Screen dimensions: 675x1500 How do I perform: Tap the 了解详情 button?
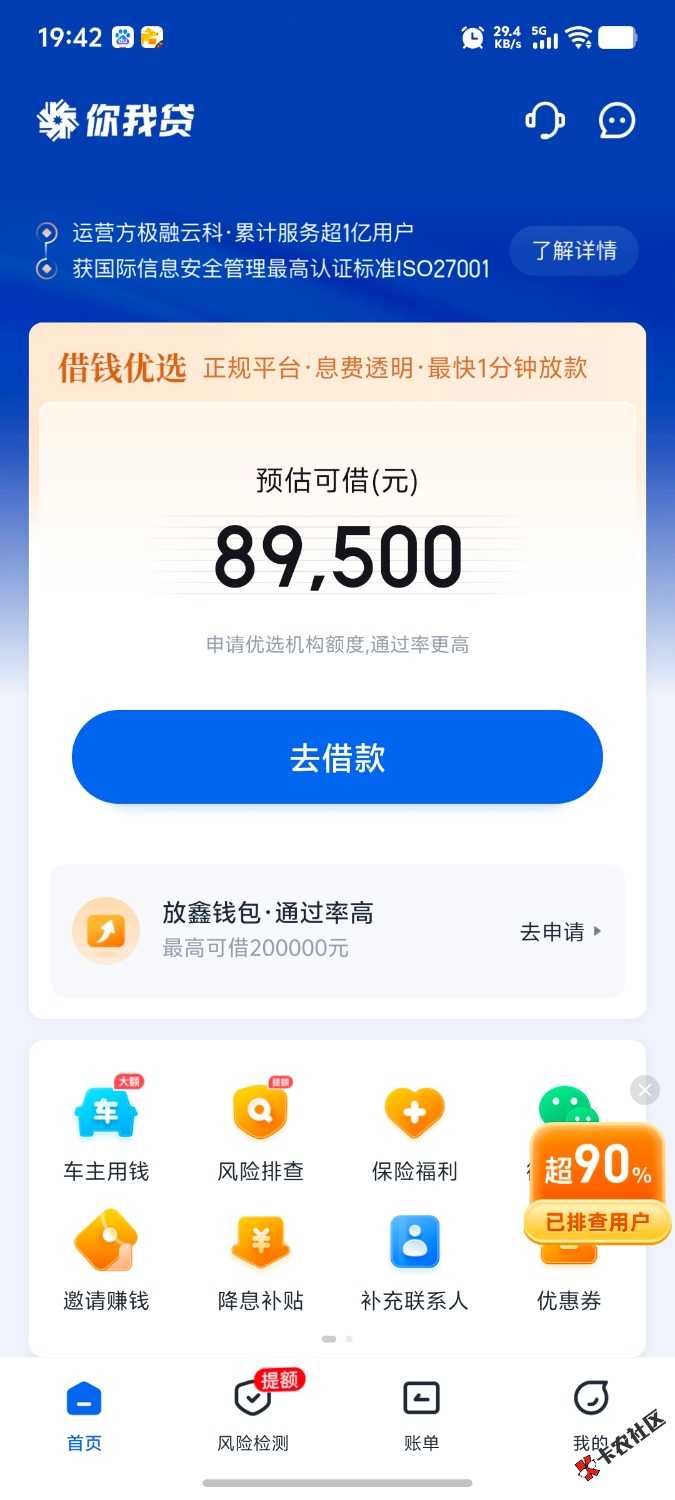pos(574,250)
